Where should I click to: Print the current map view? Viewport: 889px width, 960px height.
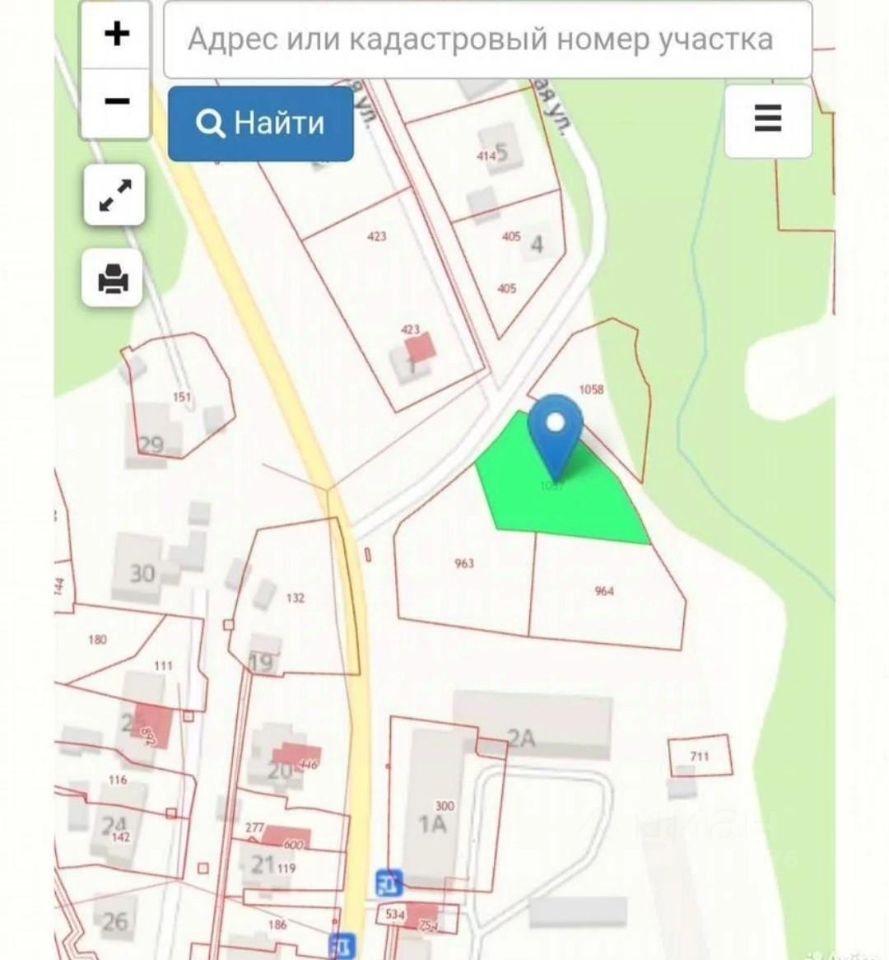[x=113, y=278]
